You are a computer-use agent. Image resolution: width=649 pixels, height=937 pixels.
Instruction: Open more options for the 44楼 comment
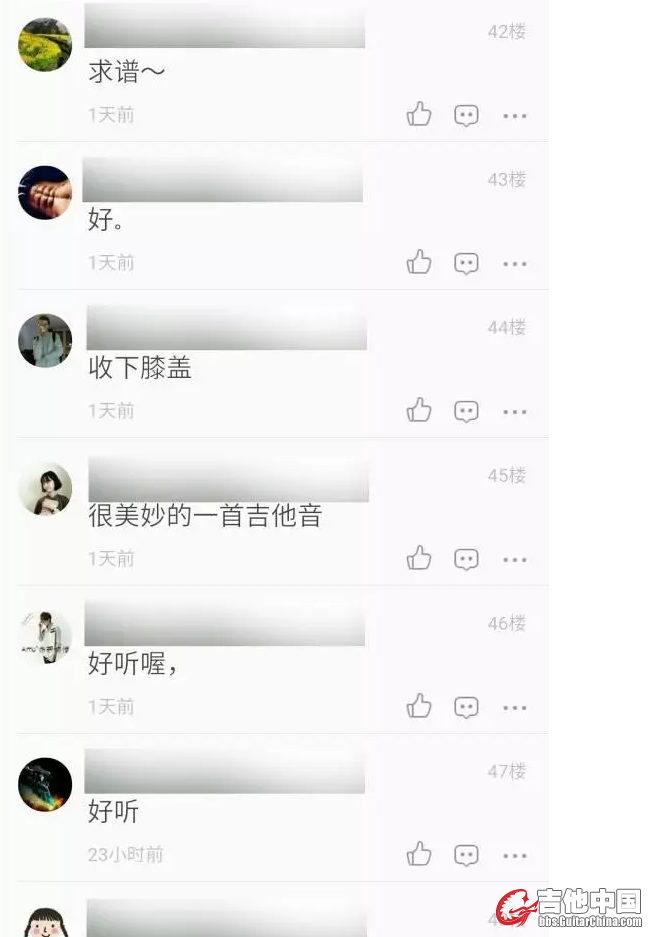[515, 412]
